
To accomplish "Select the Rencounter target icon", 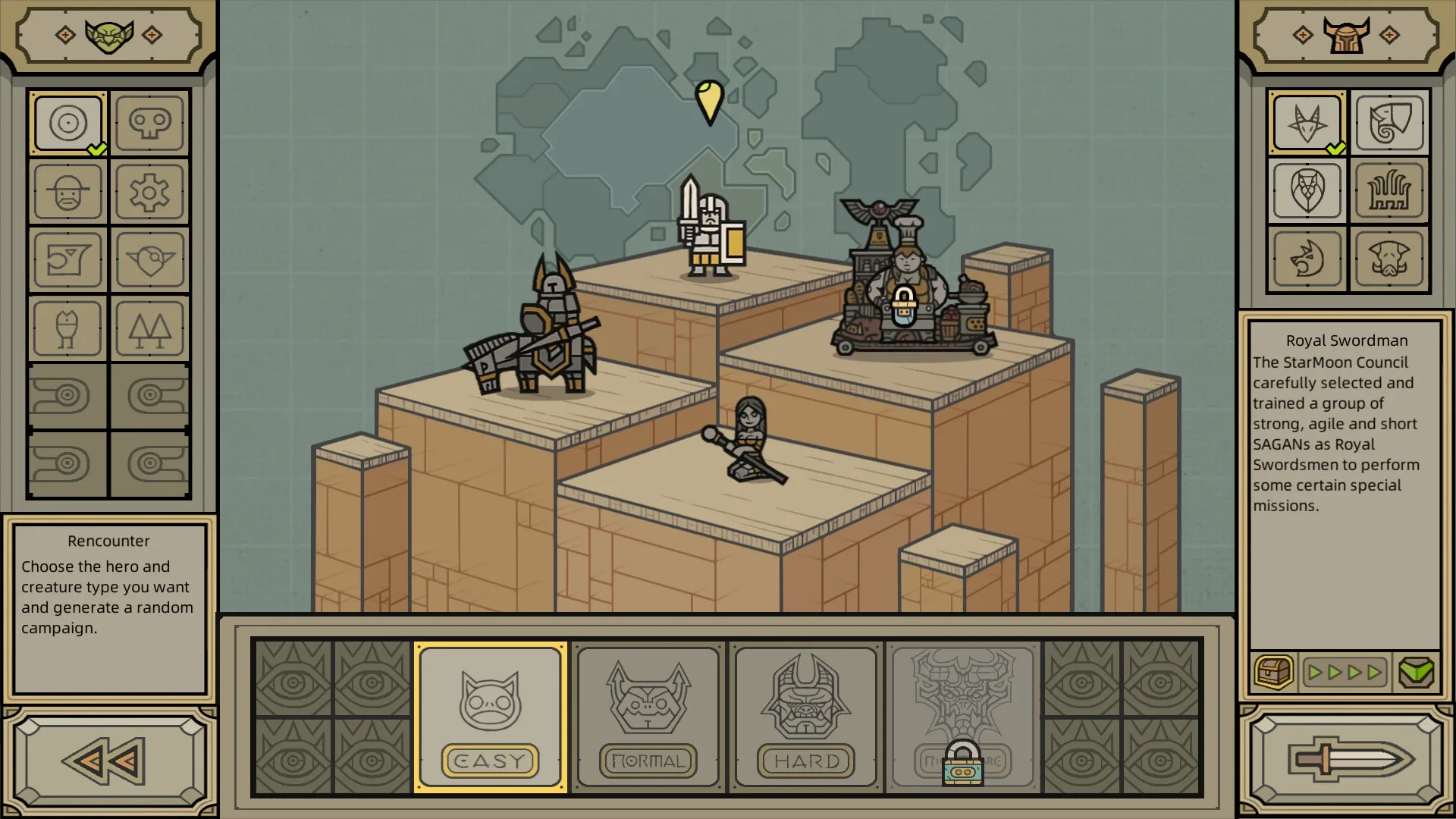I will pos(68,123).
